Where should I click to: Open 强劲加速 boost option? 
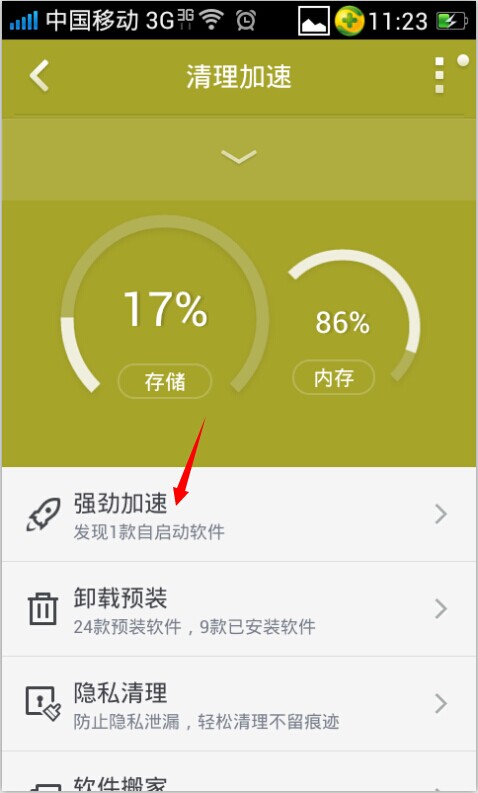click(239, 514)
